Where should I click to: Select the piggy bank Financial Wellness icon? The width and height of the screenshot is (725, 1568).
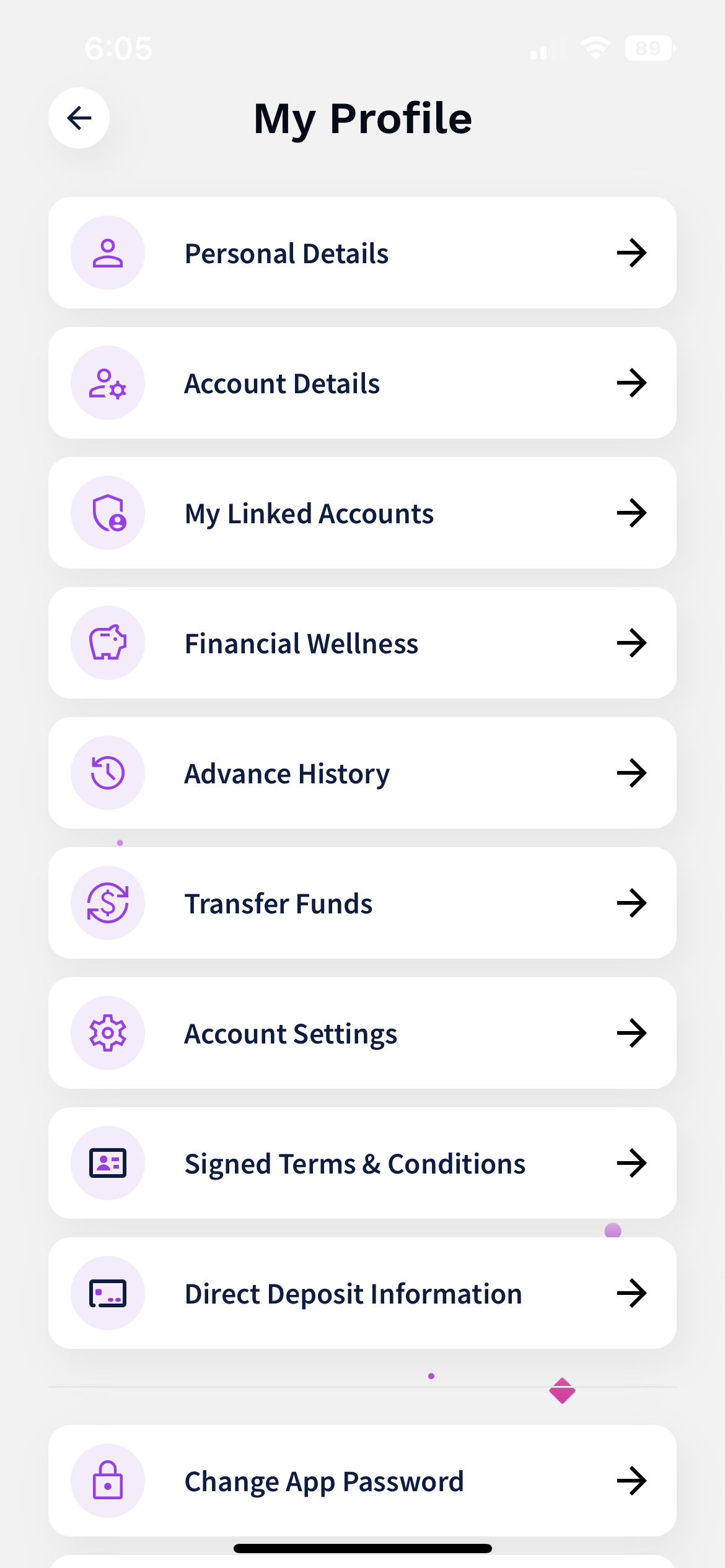108,642
